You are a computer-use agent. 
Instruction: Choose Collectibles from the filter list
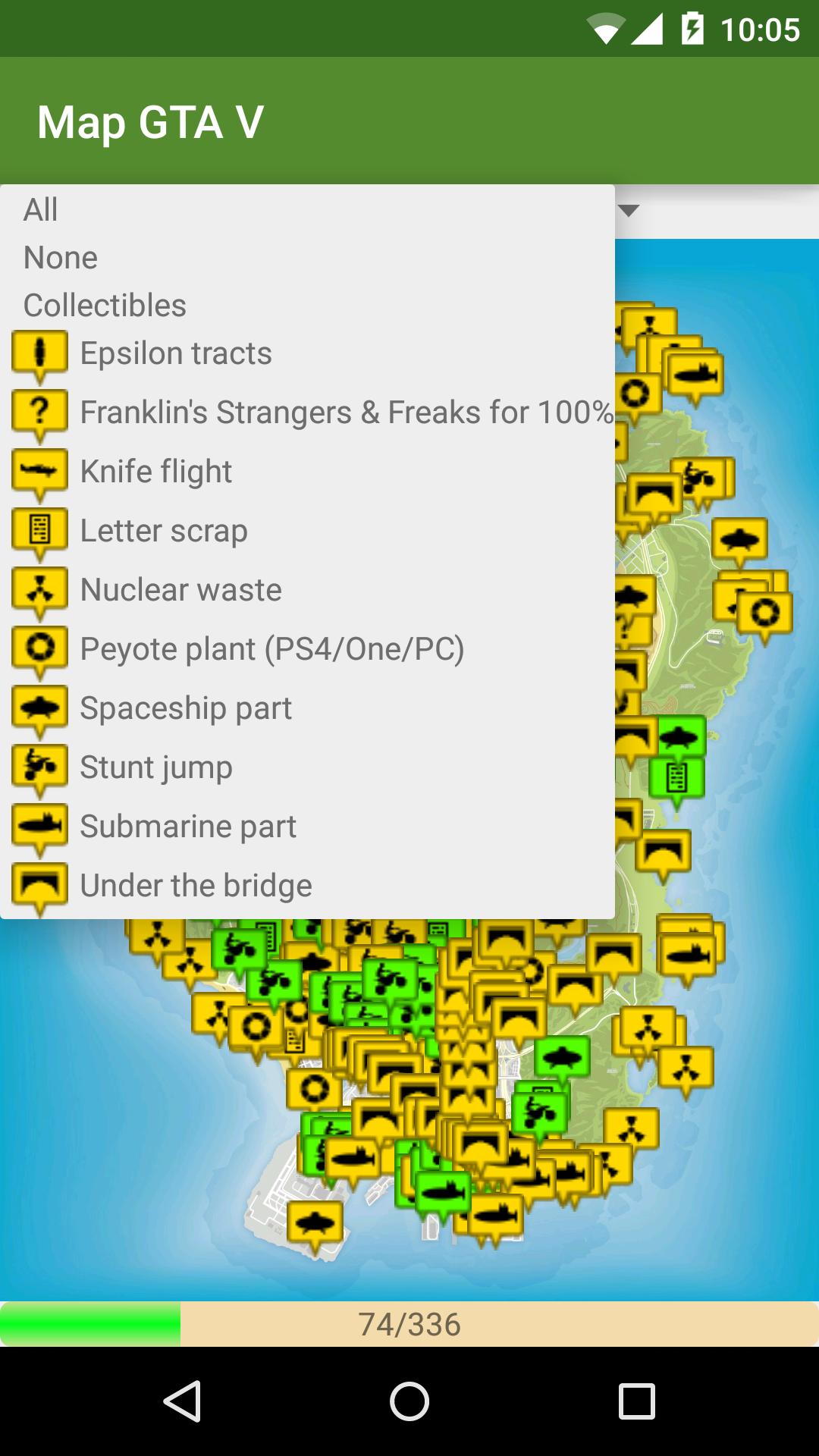(x=104, y=305)
